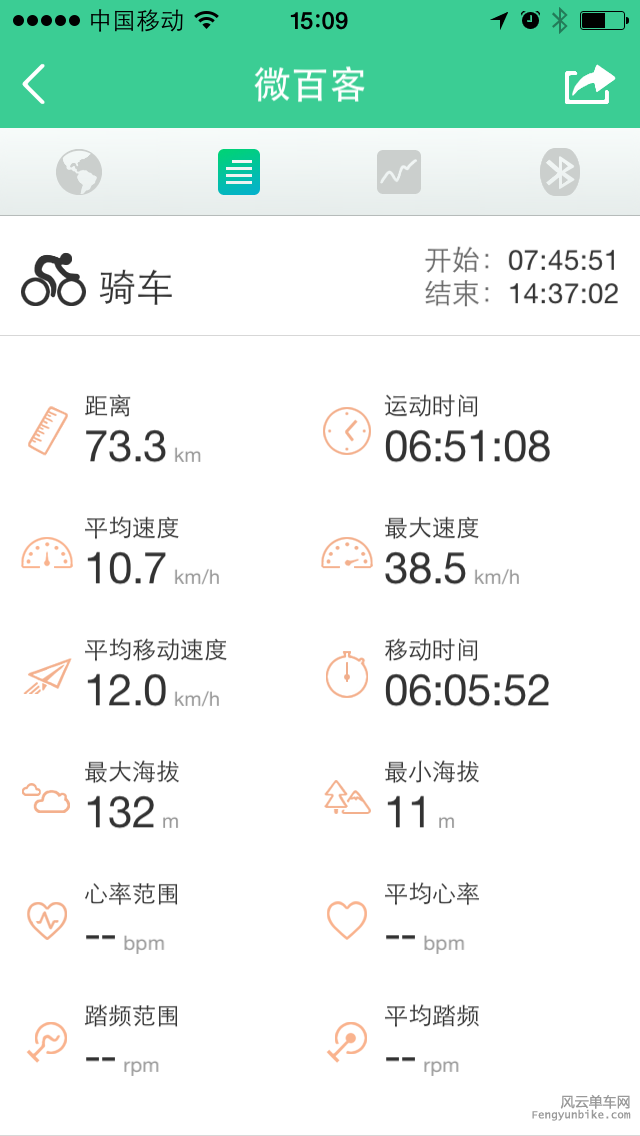Screen dimensions: 640x1136
Task: Share this cycling record
Action: [589, 84]
